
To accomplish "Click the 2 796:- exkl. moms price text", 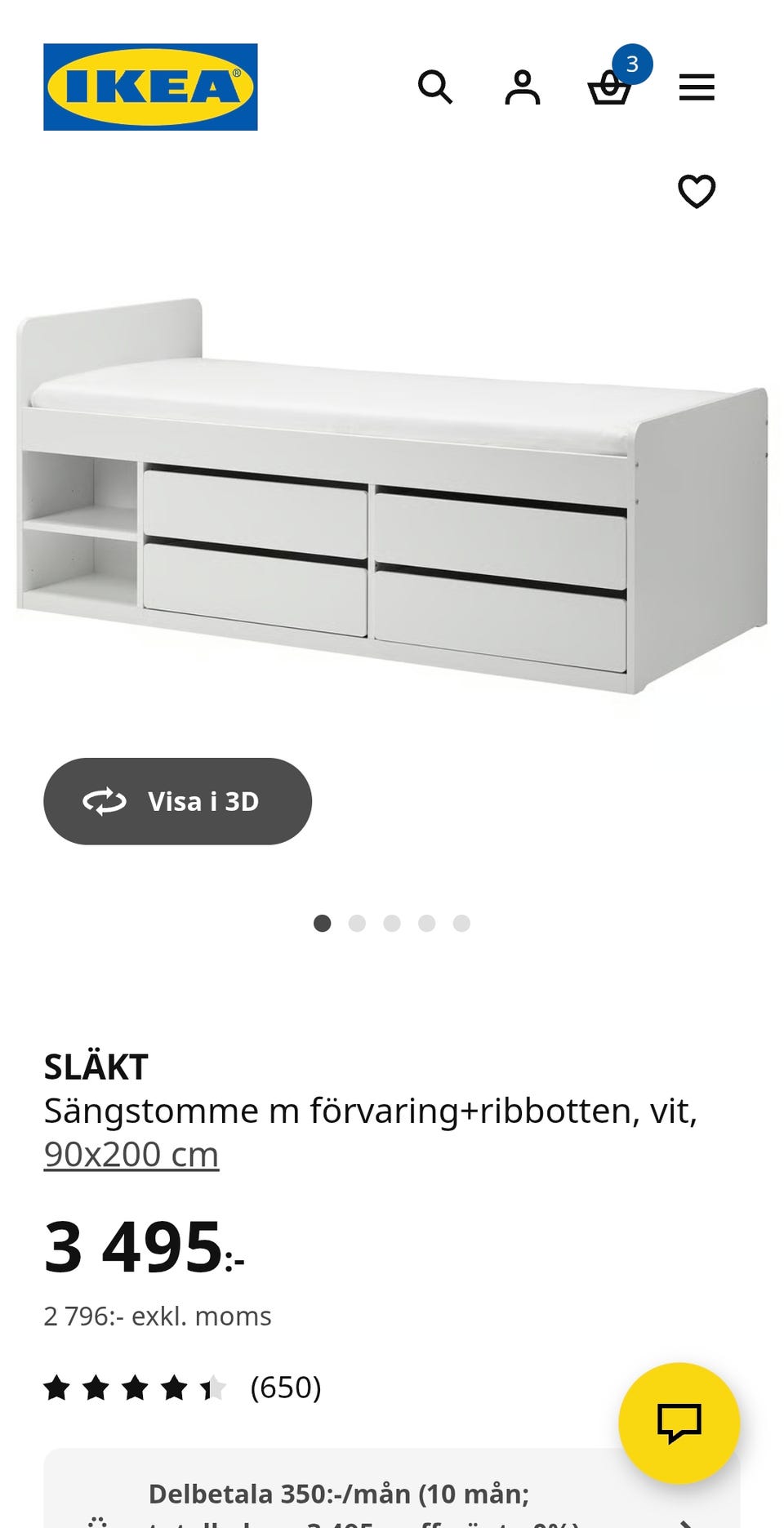I will click(158, 1315).
